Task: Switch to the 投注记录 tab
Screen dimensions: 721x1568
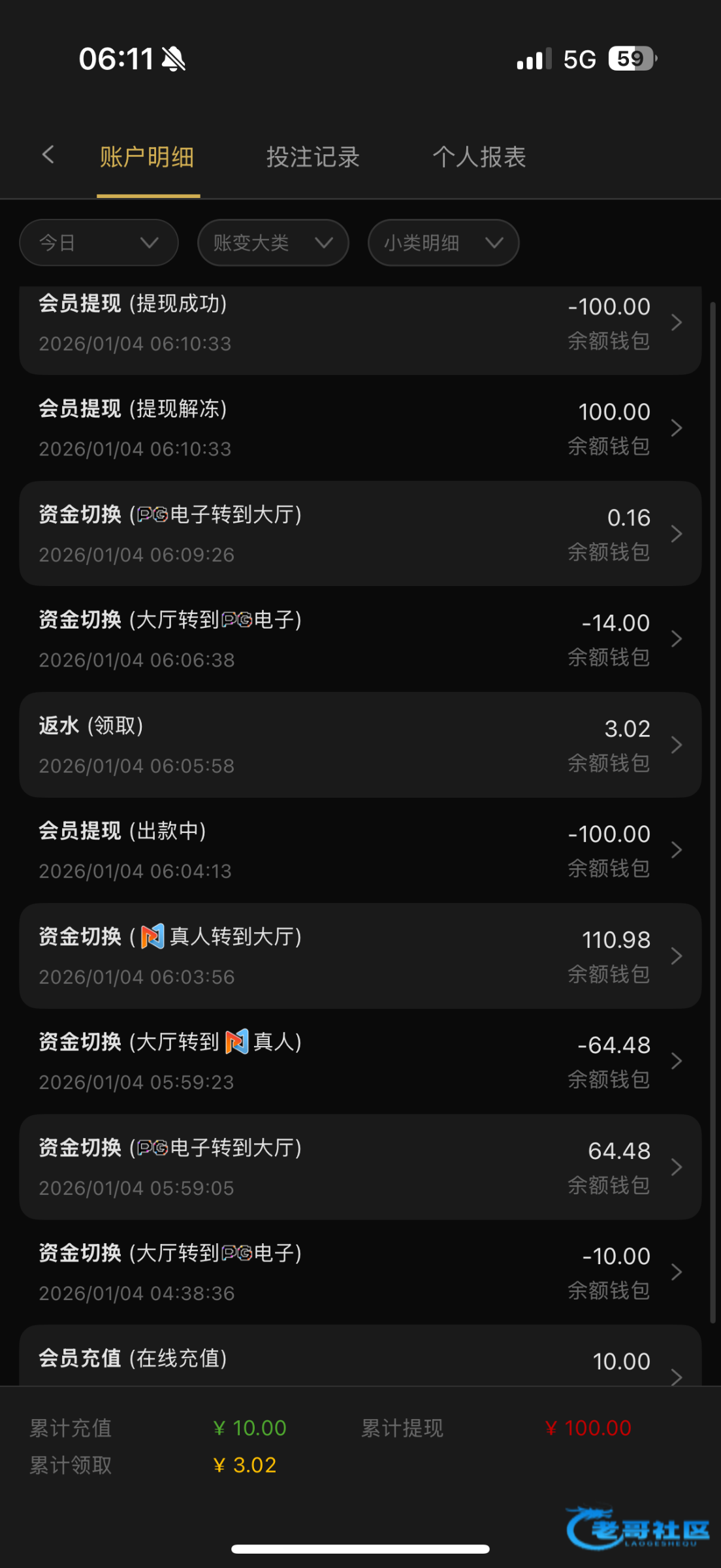Action: [x=313, y=157]
